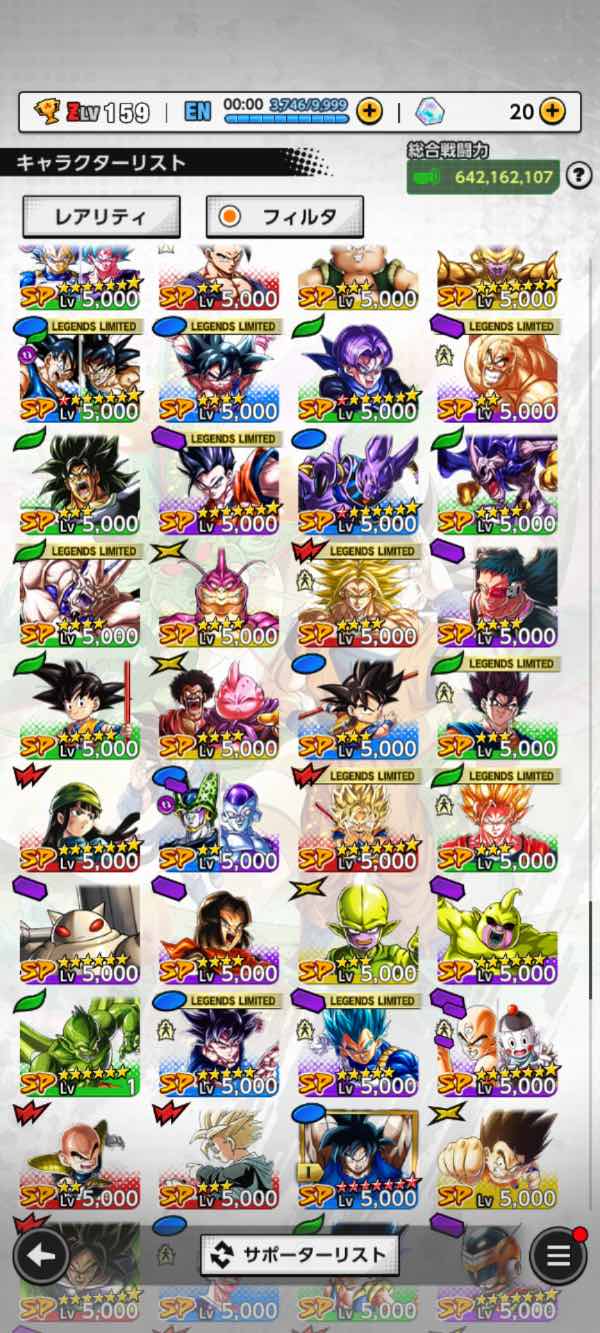Select the level 1 green Piccolo character
Screen dimensions: 600x1333
79,1045
